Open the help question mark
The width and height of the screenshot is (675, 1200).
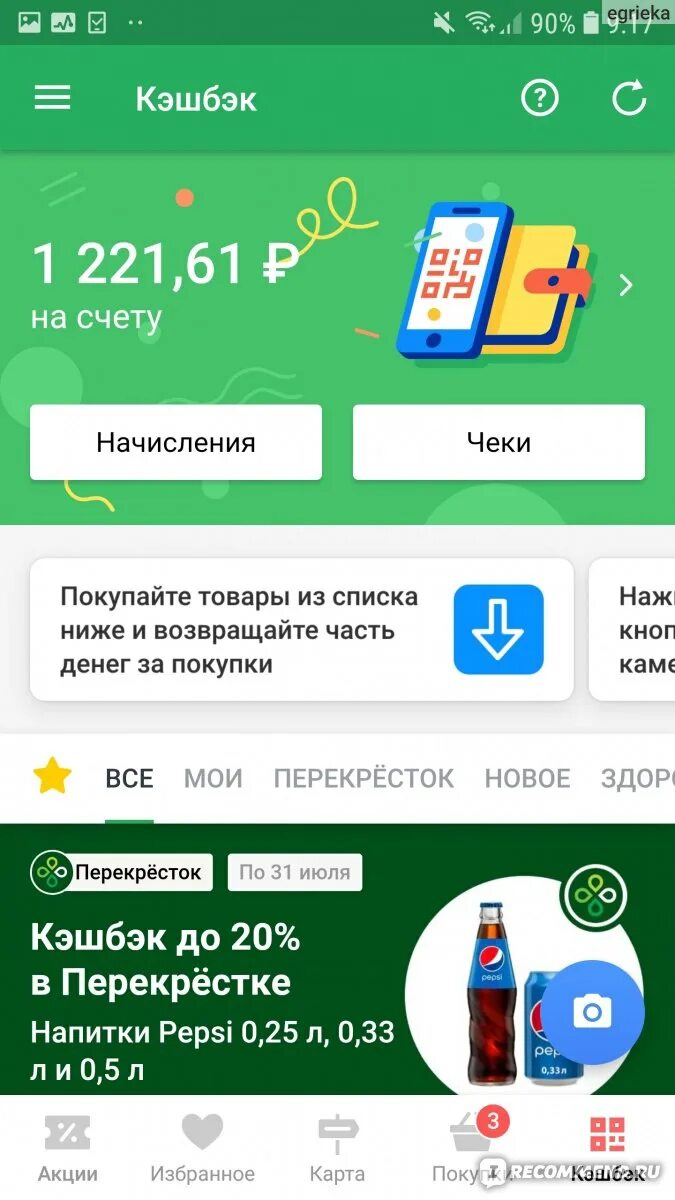coord(540,98)
